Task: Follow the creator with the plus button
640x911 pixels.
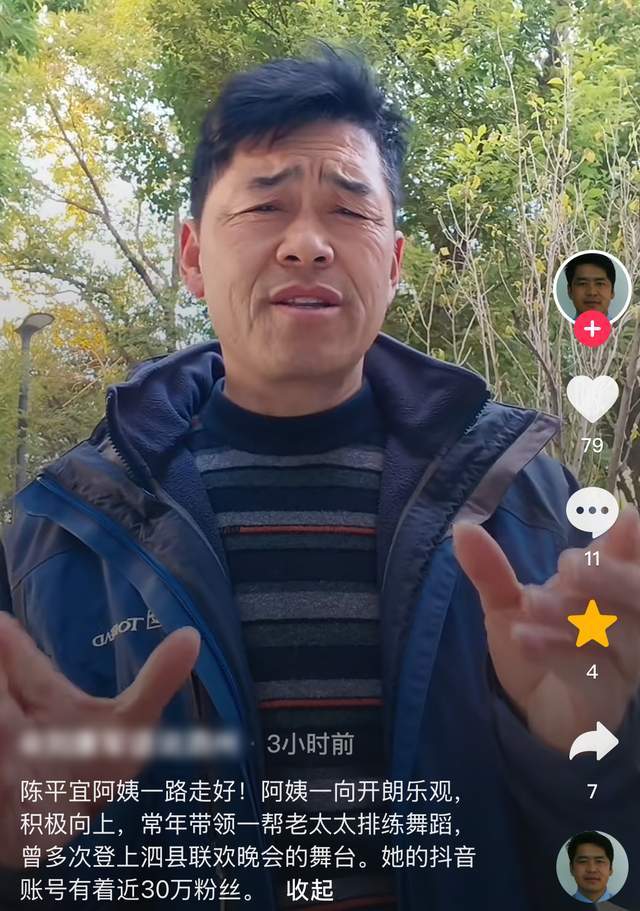Action: (x=592, y=328)
